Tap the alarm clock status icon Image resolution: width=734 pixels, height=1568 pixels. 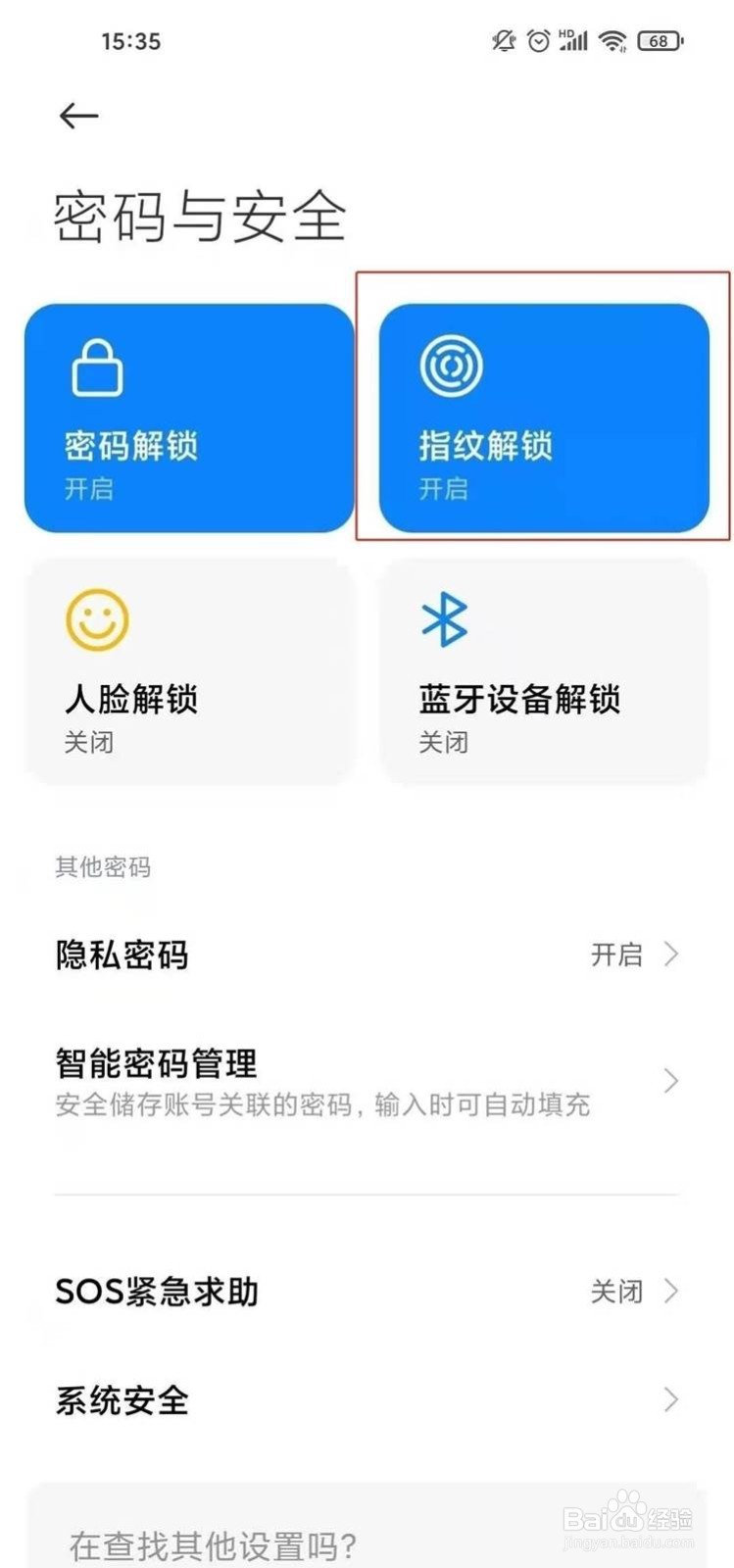click(536, 41)
